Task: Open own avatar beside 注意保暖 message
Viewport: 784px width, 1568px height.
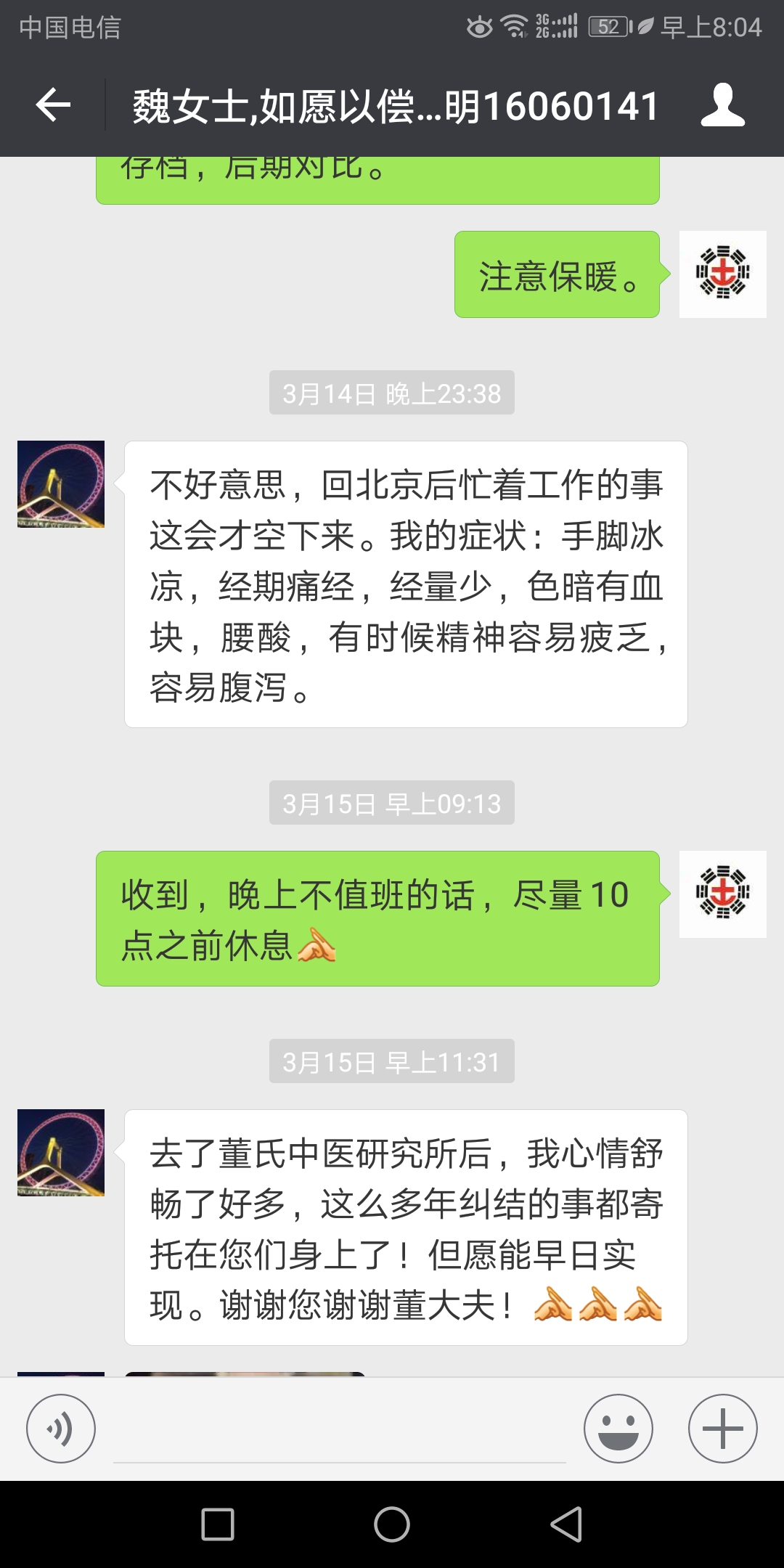Action: [723, 274]
